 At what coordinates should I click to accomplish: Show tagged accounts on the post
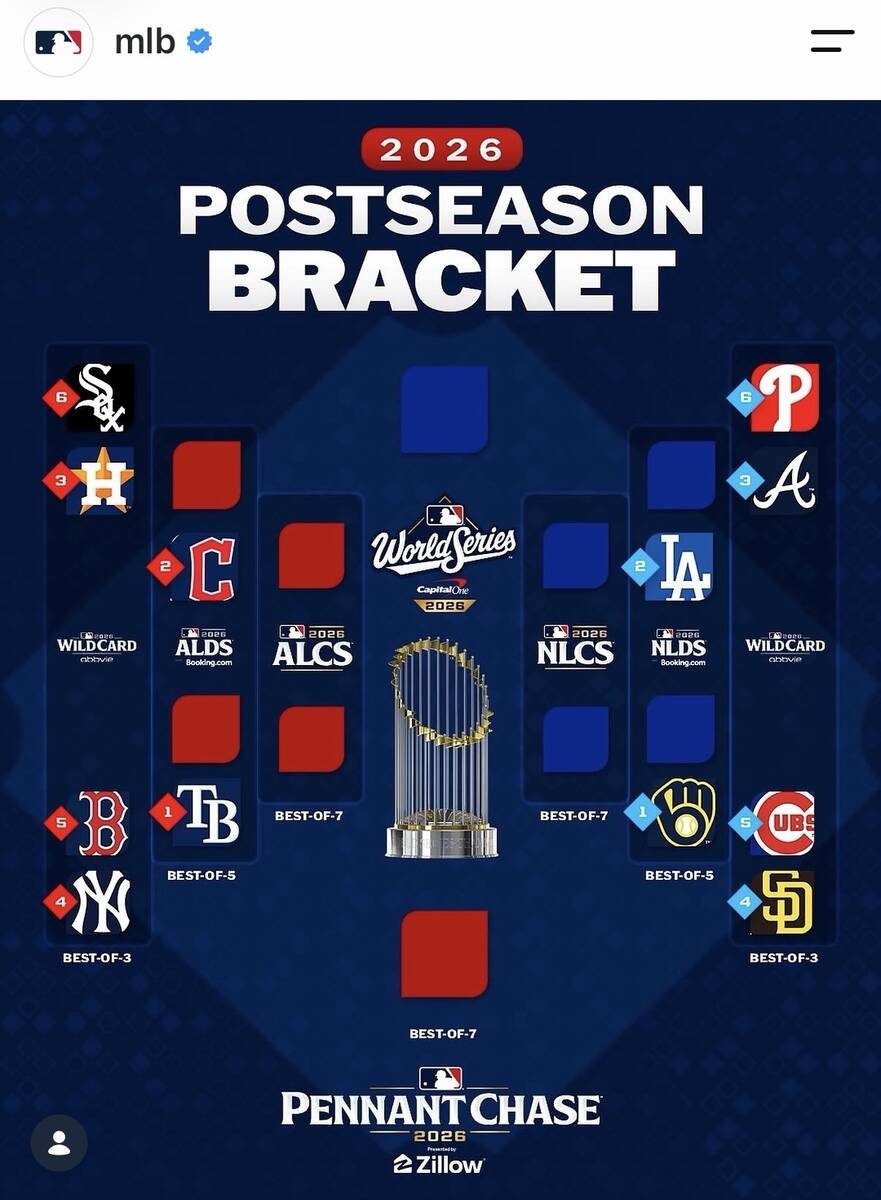click(x=59, y=1142)
